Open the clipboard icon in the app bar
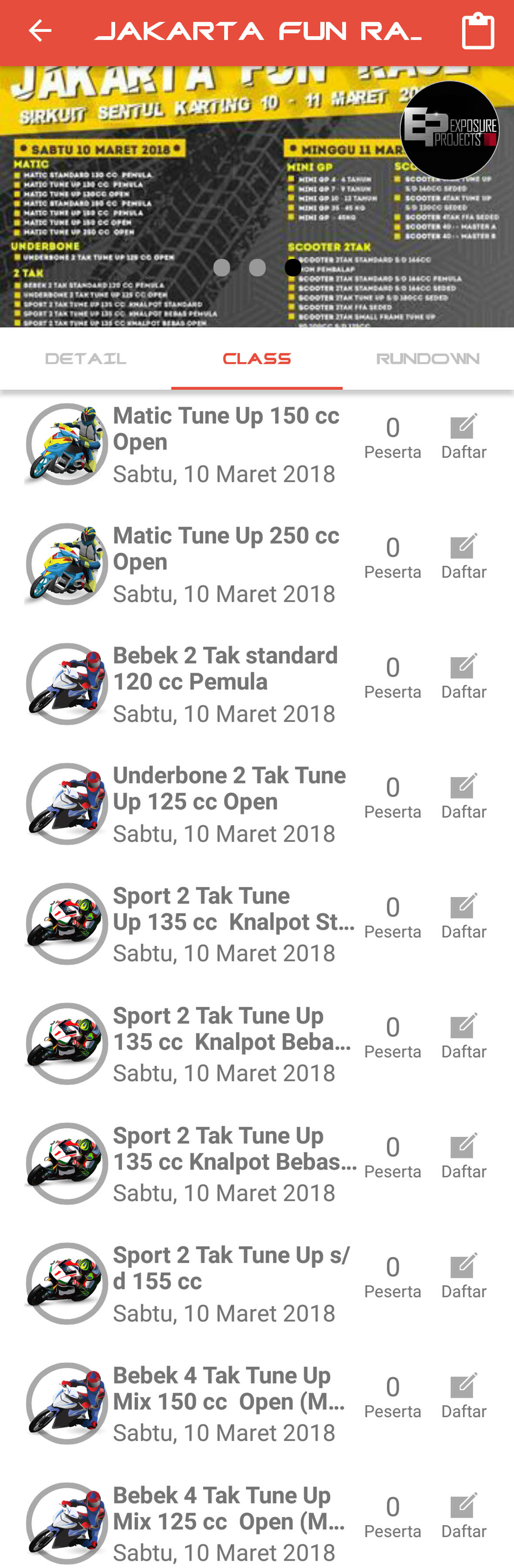Image resolution: width=514 pixels, height=1568 pixels. pos(478,31)
